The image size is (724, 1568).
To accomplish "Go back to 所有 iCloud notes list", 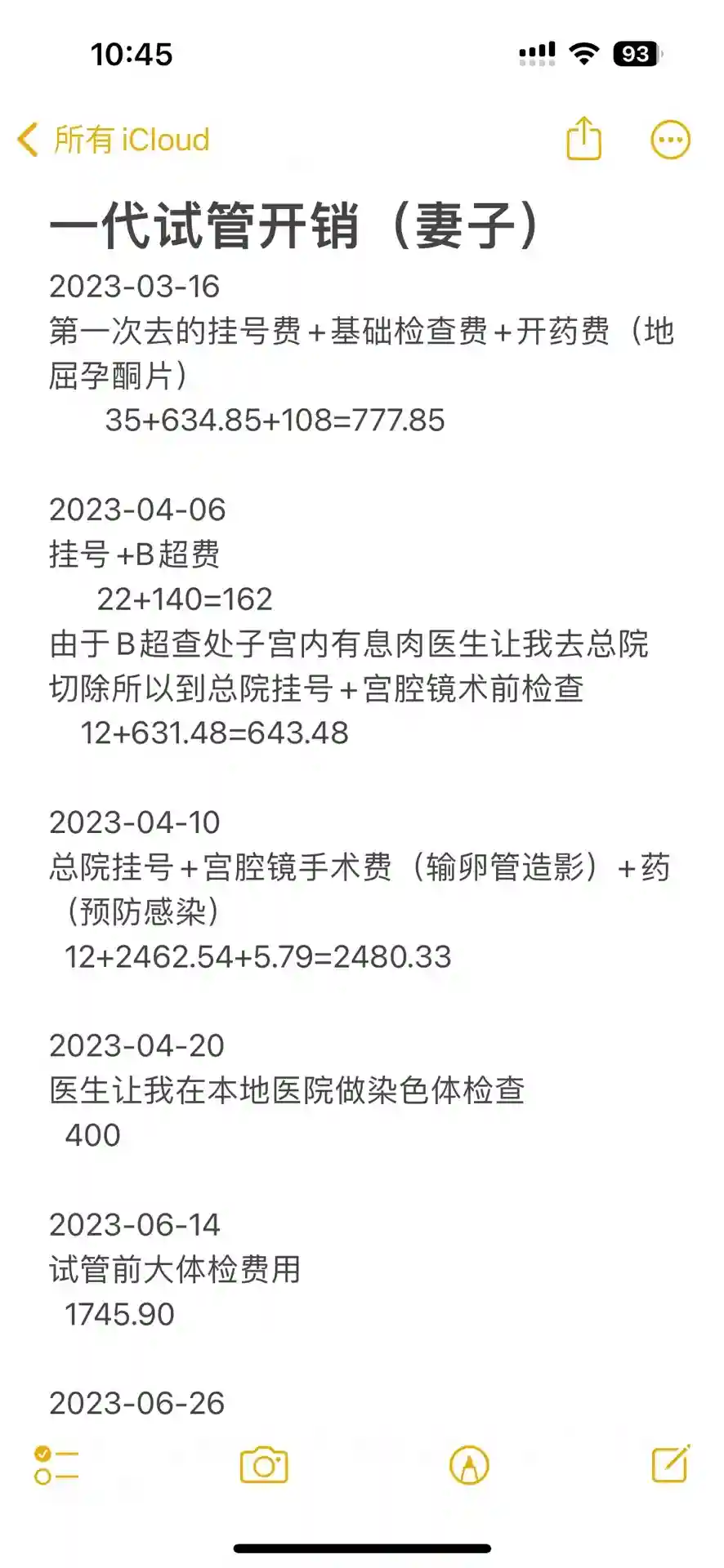I will [114, 140].
